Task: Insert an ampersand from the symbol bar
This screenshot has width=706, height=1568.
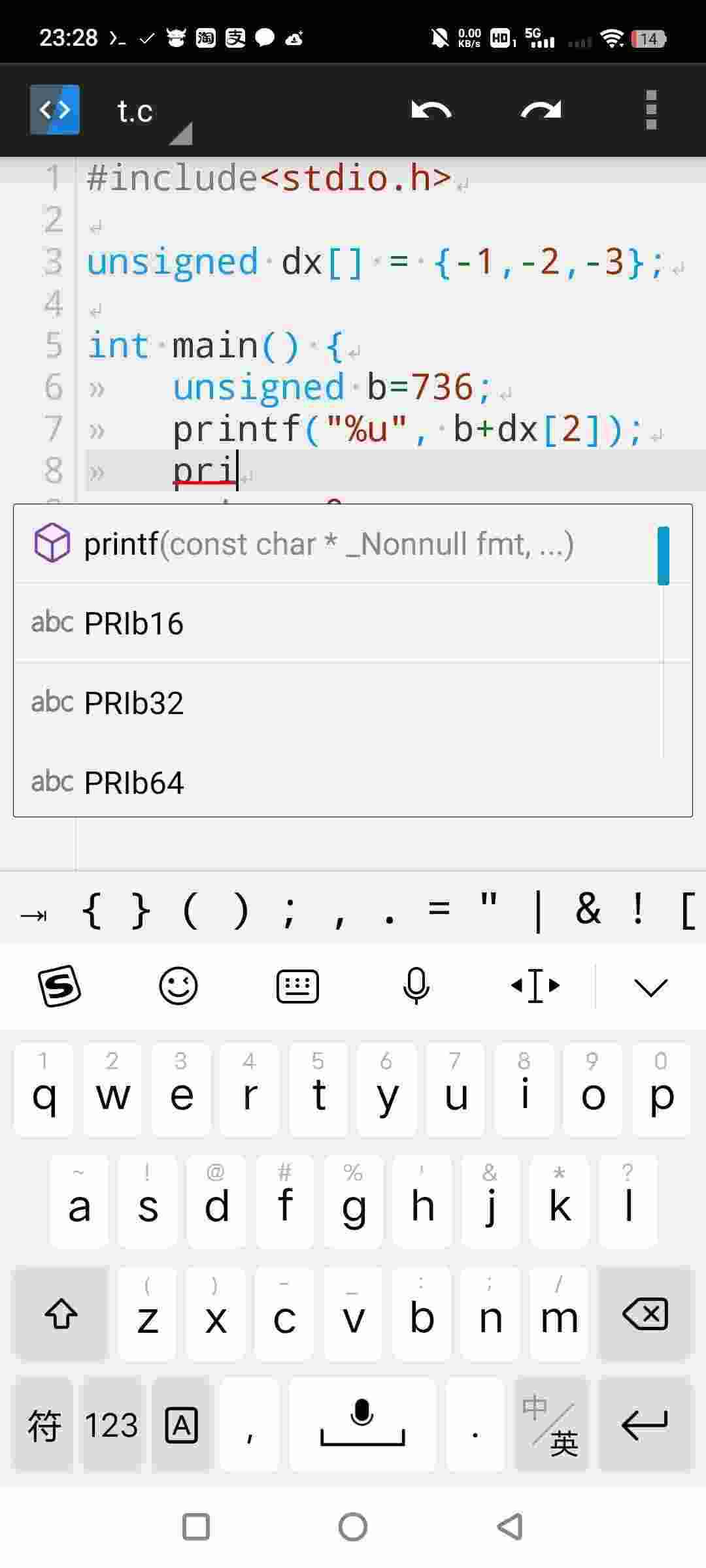Action: (588, 909)
